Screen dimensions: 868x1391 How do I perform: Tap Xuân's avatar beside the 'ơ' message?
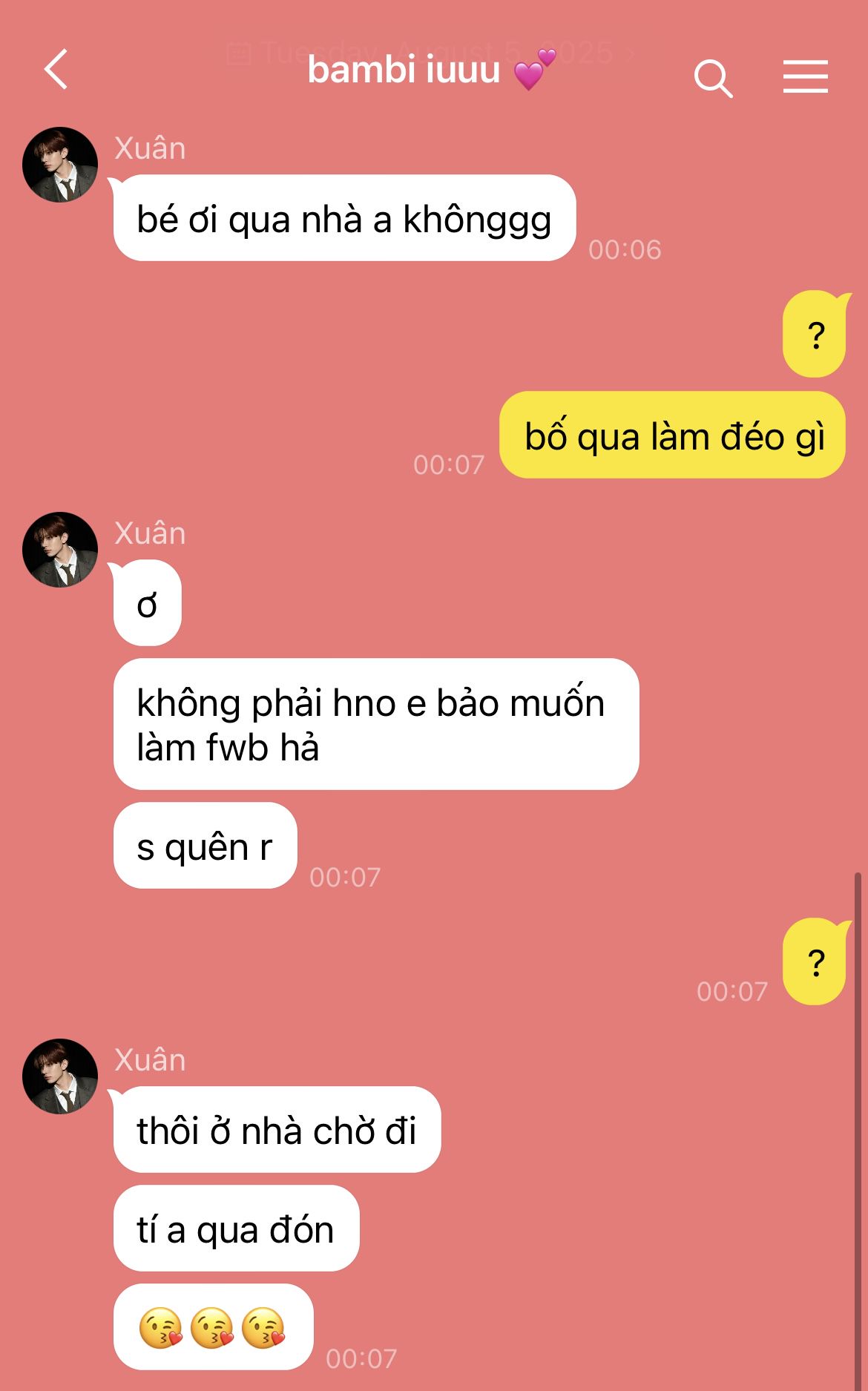tap(60, 550)
